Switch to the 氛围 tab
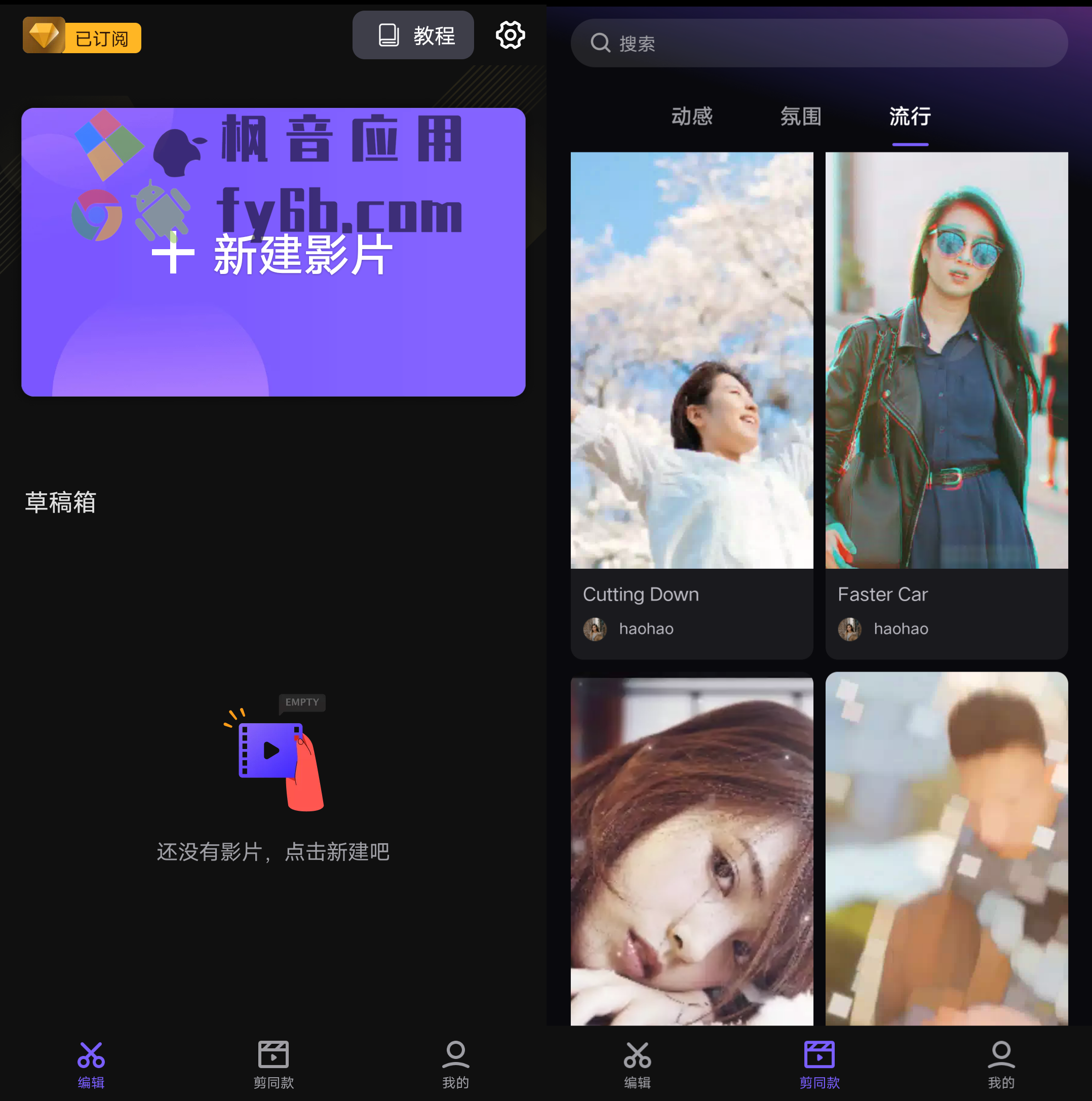Screen dimensions: 1092x1101 [800, 117]
